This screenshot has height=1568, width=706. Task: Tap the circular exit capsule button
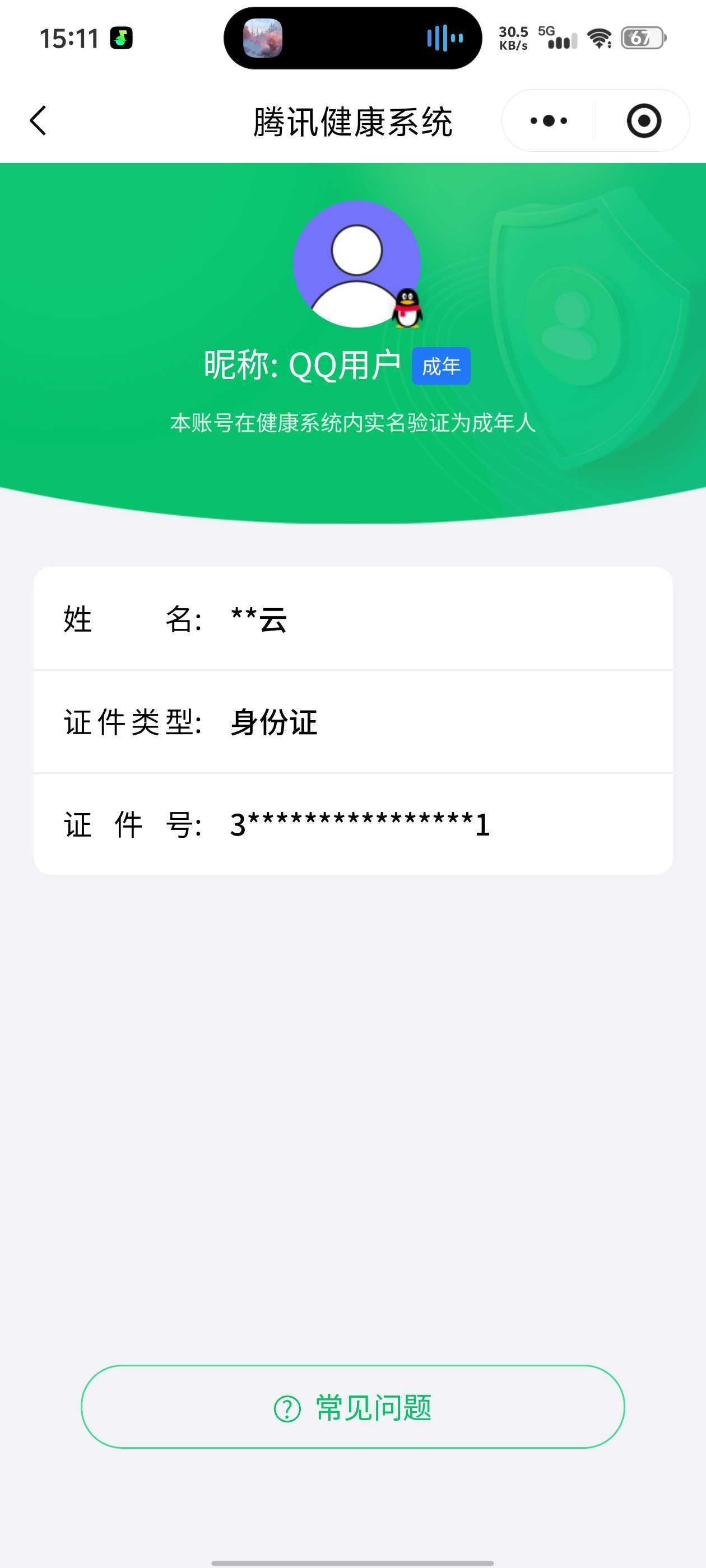[x=645, y=120]
